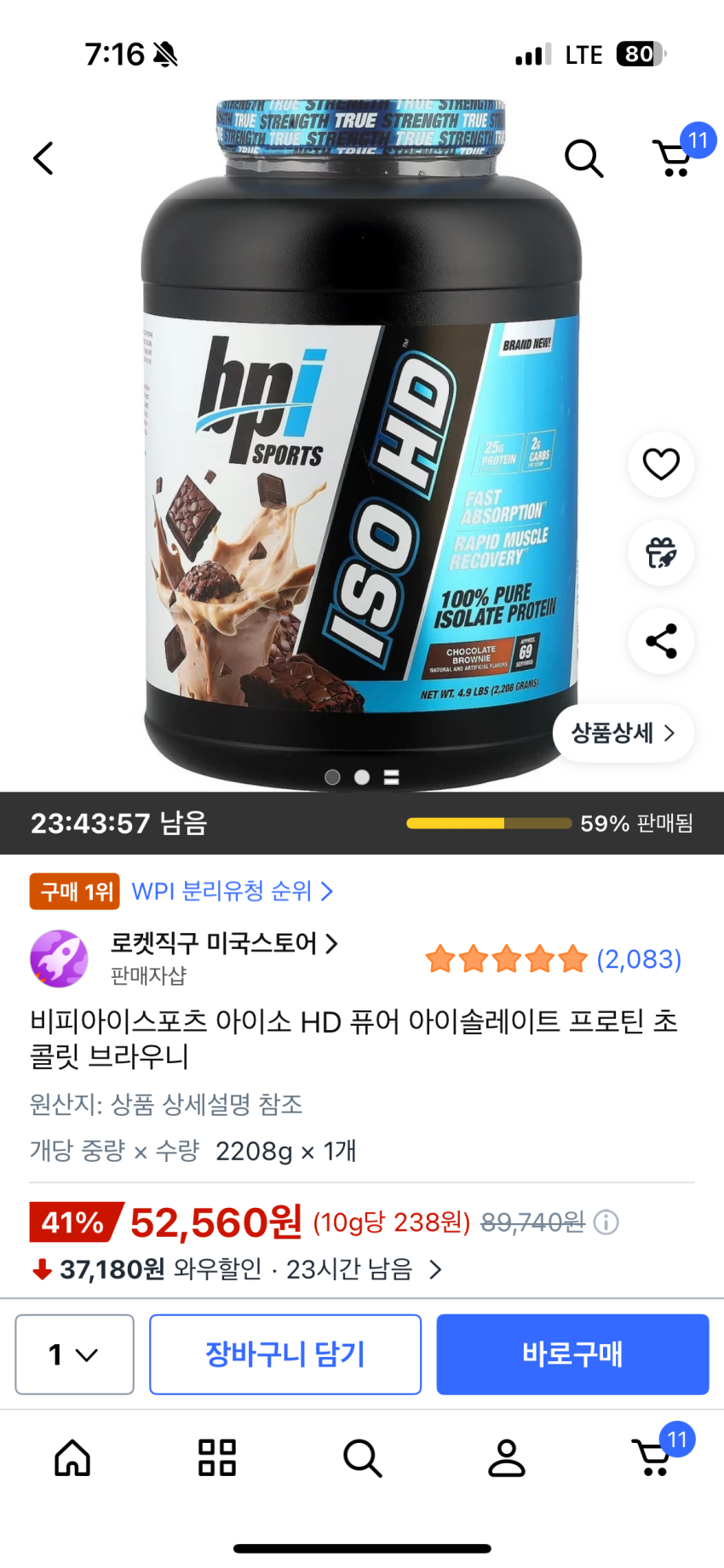Go to the home tab

(72, 1457)
